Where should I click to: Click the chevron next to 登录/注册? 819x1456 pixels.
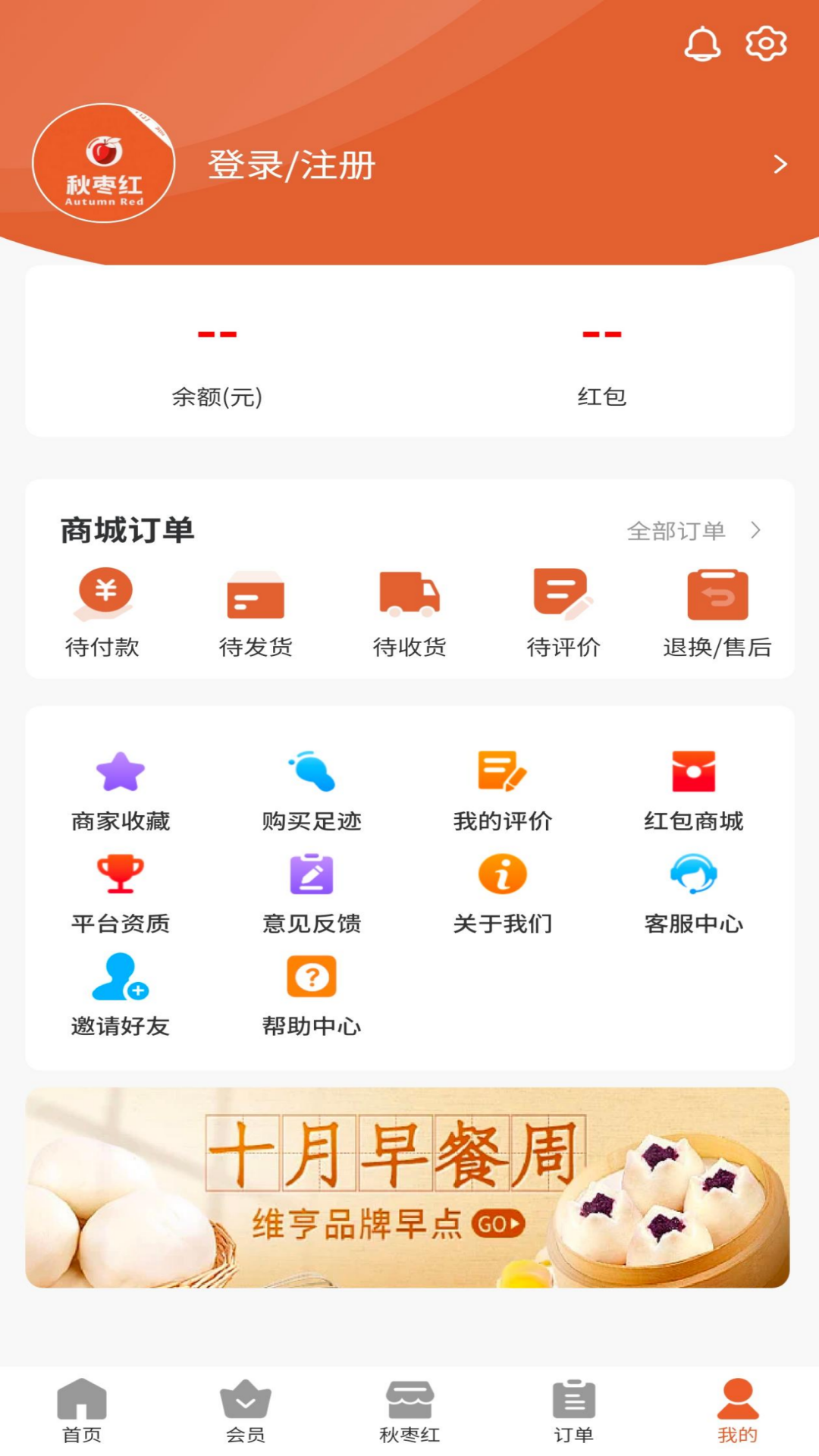coord(780,164)
